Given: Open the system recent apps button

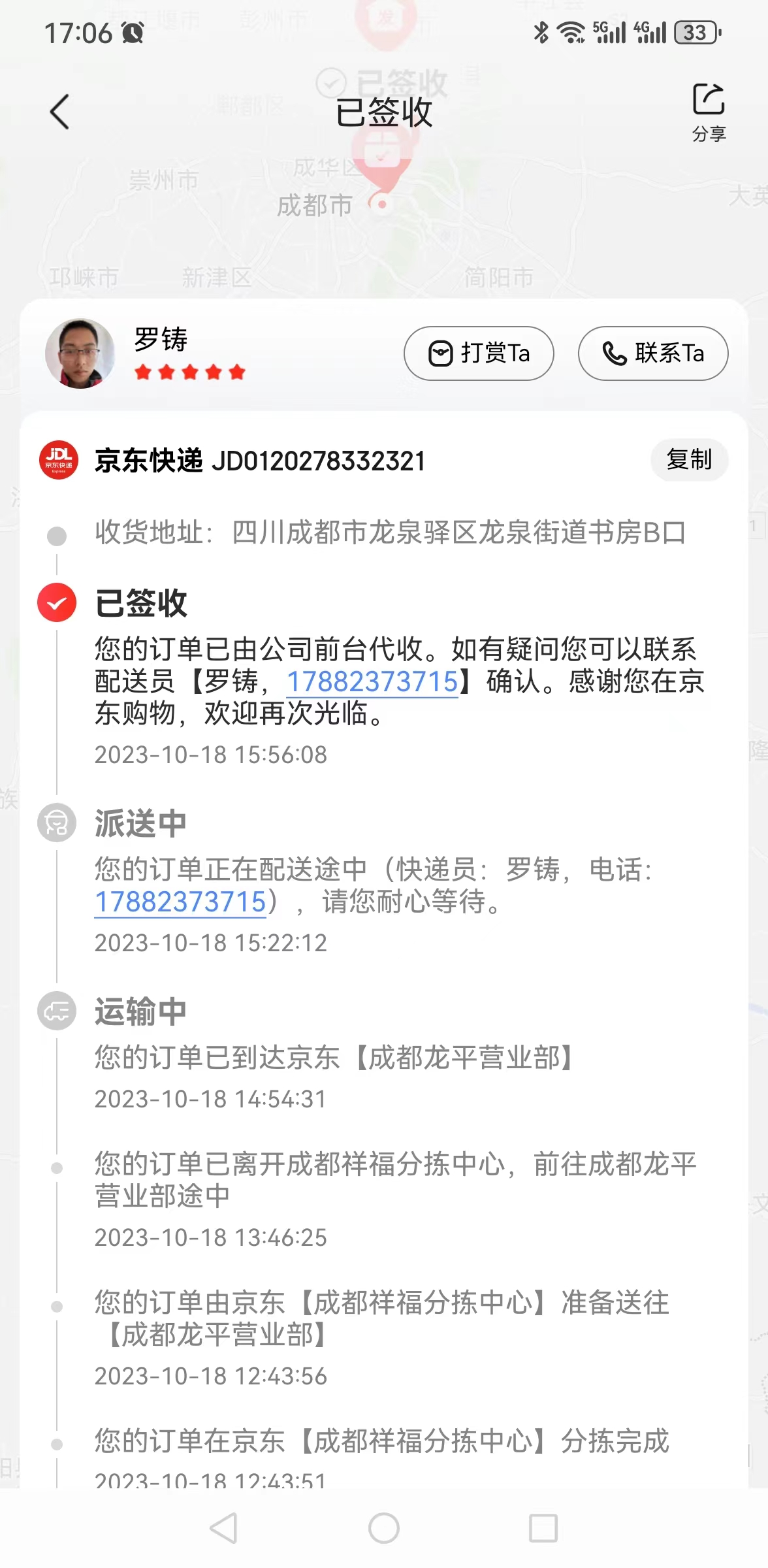Looking at the screenshot, I should click(x=543, y=1529).
